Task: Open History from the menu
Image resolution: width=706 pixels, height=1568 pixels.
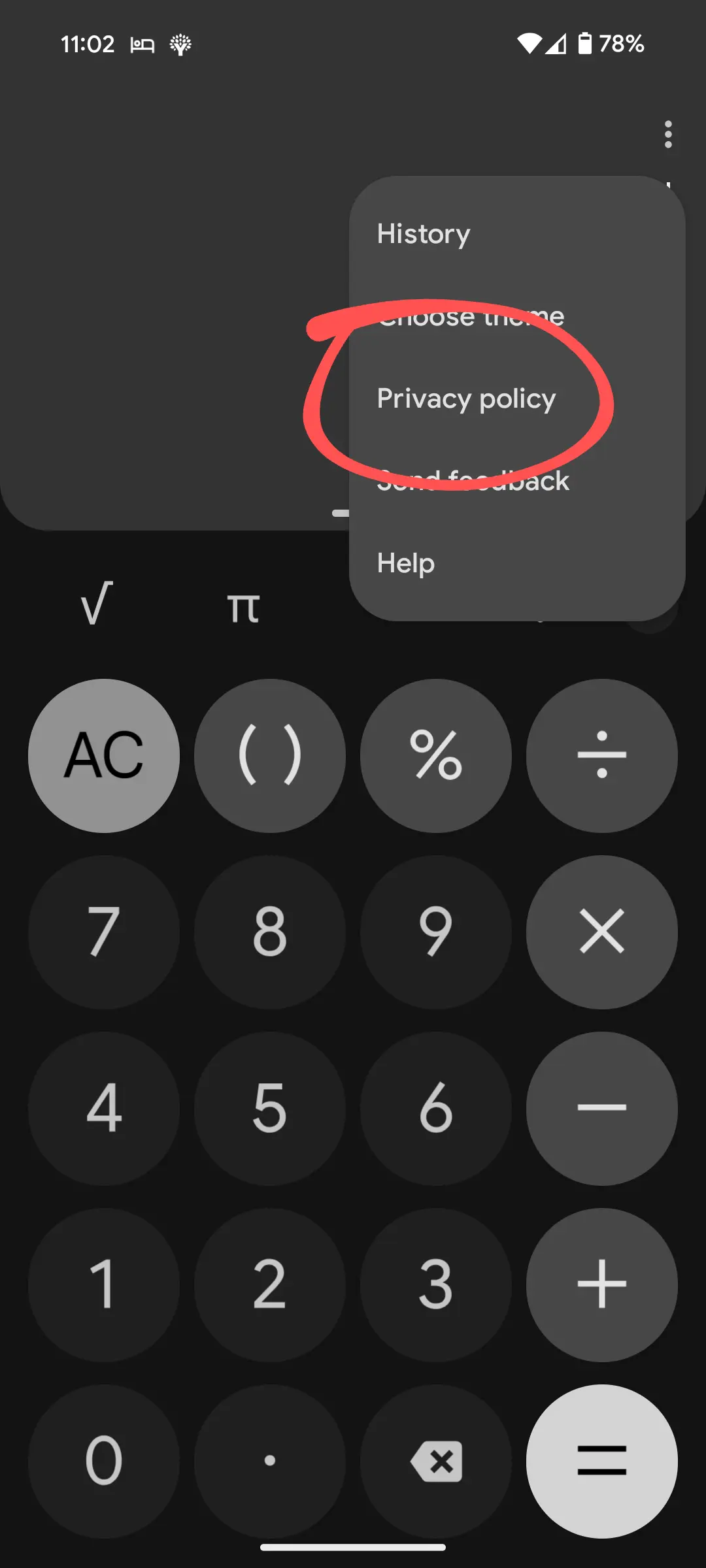Action: [x=424, y=234]
